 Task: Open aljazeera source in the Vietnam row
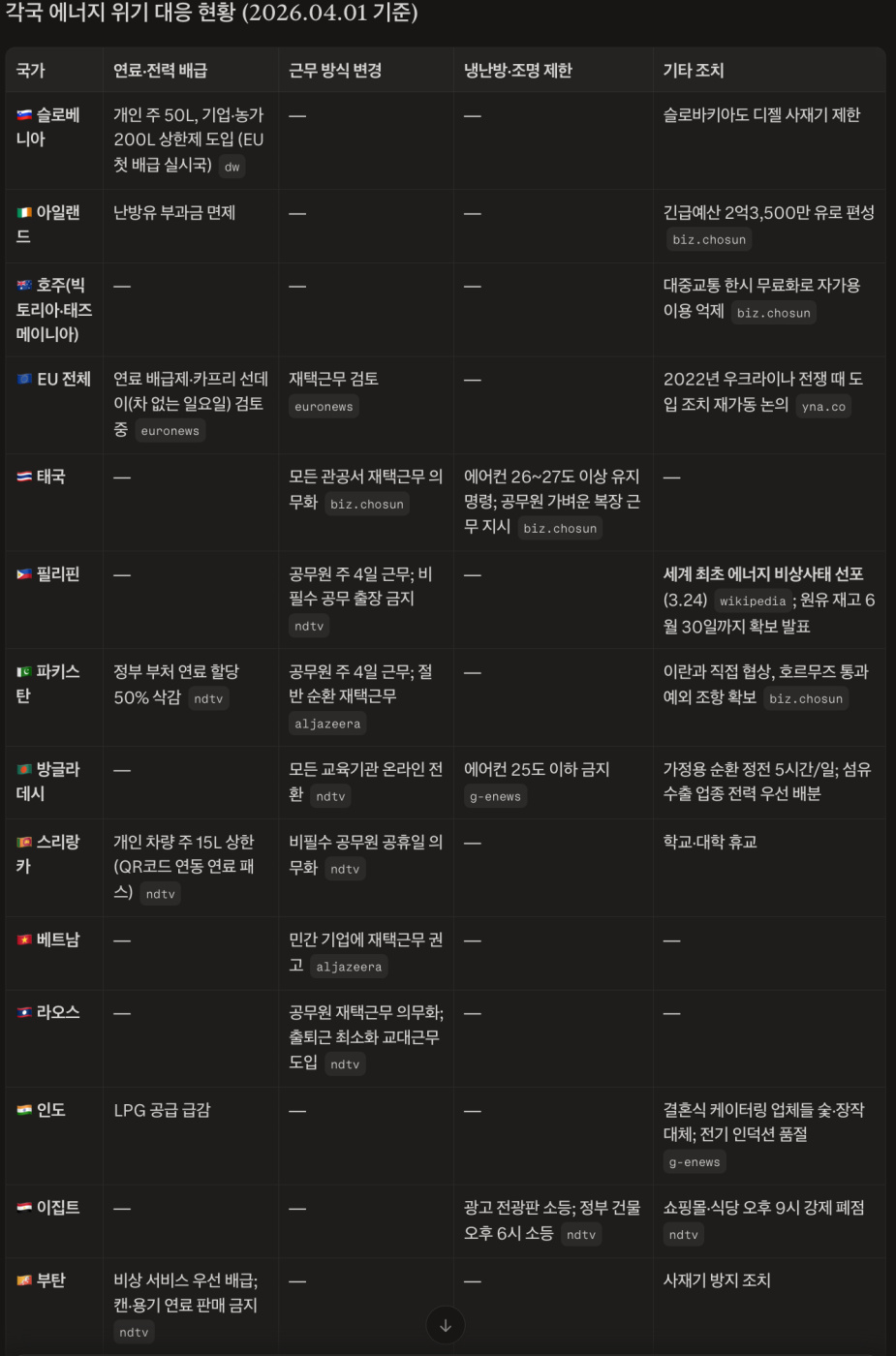(349, 968)
